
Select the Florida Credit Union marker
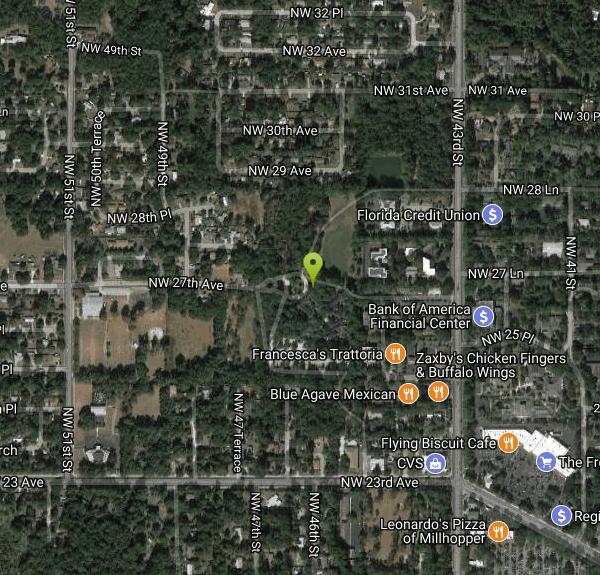pos(492,214)
